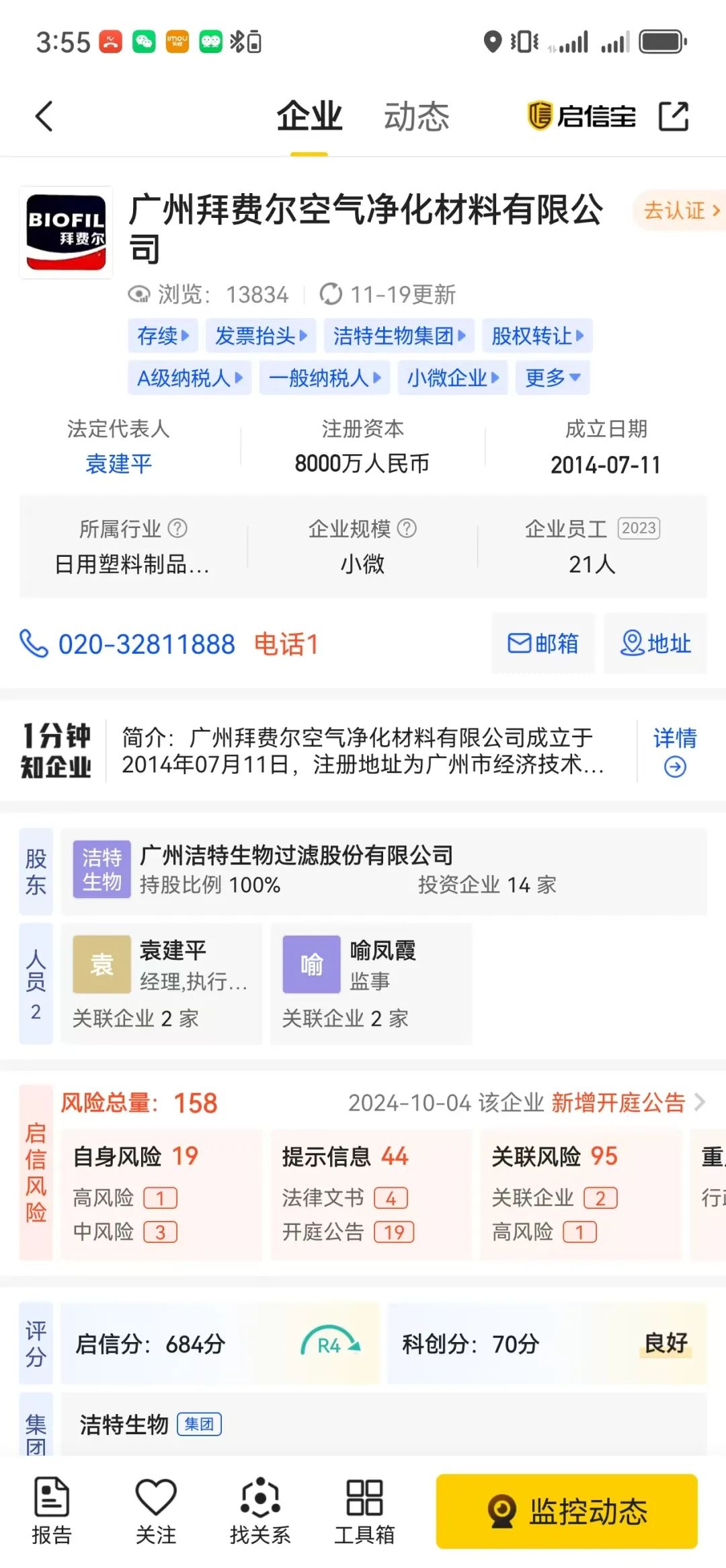Tap the help icon beside 所属行业
726x1568 pixels.
(176, 529)
